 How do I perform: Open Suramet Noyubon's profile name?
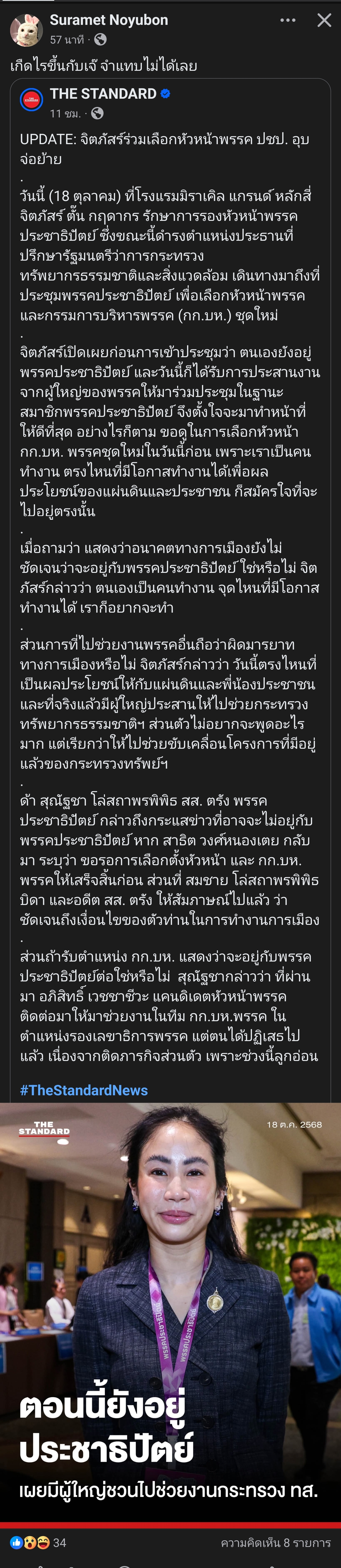click(108, 20)
